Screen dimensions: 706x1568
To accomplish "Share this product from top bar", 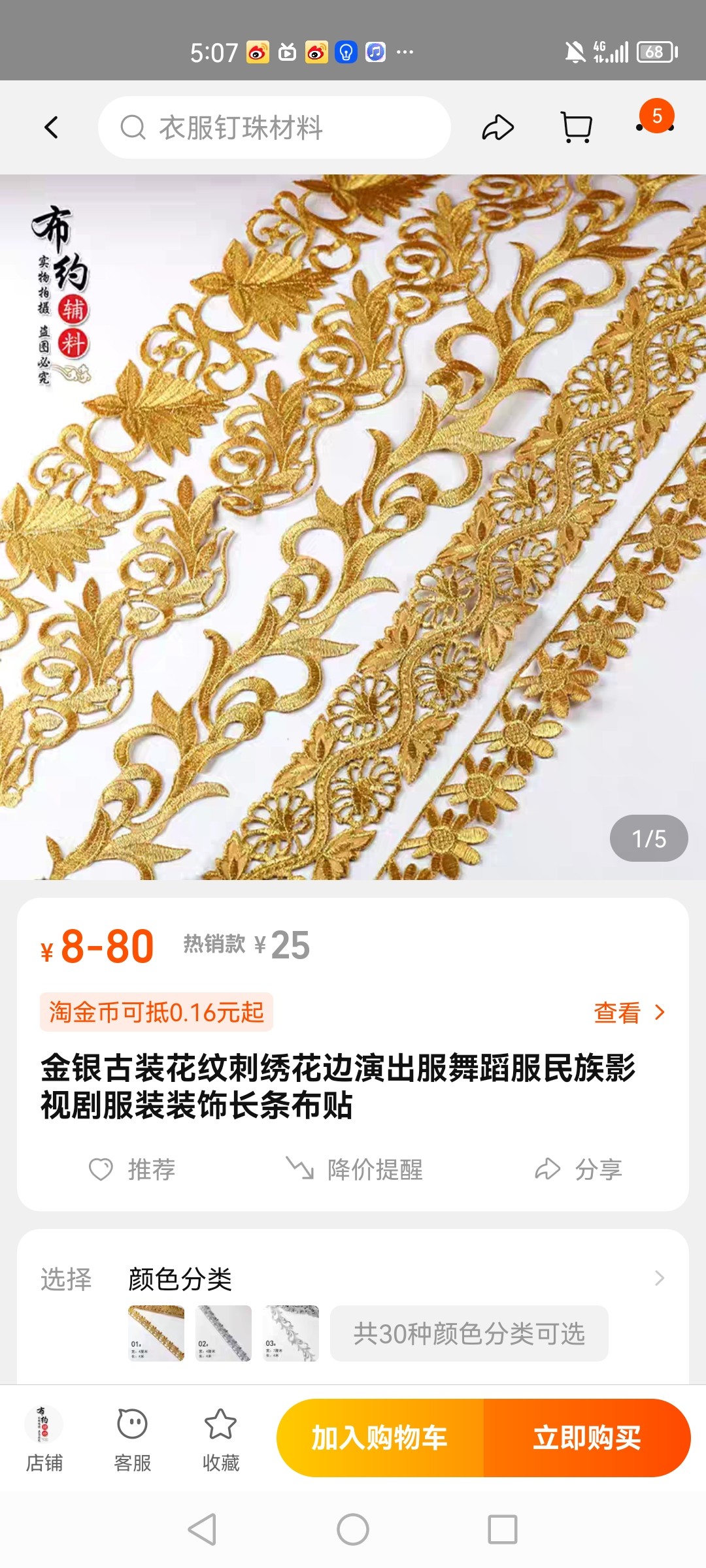I will pos(498,127).
